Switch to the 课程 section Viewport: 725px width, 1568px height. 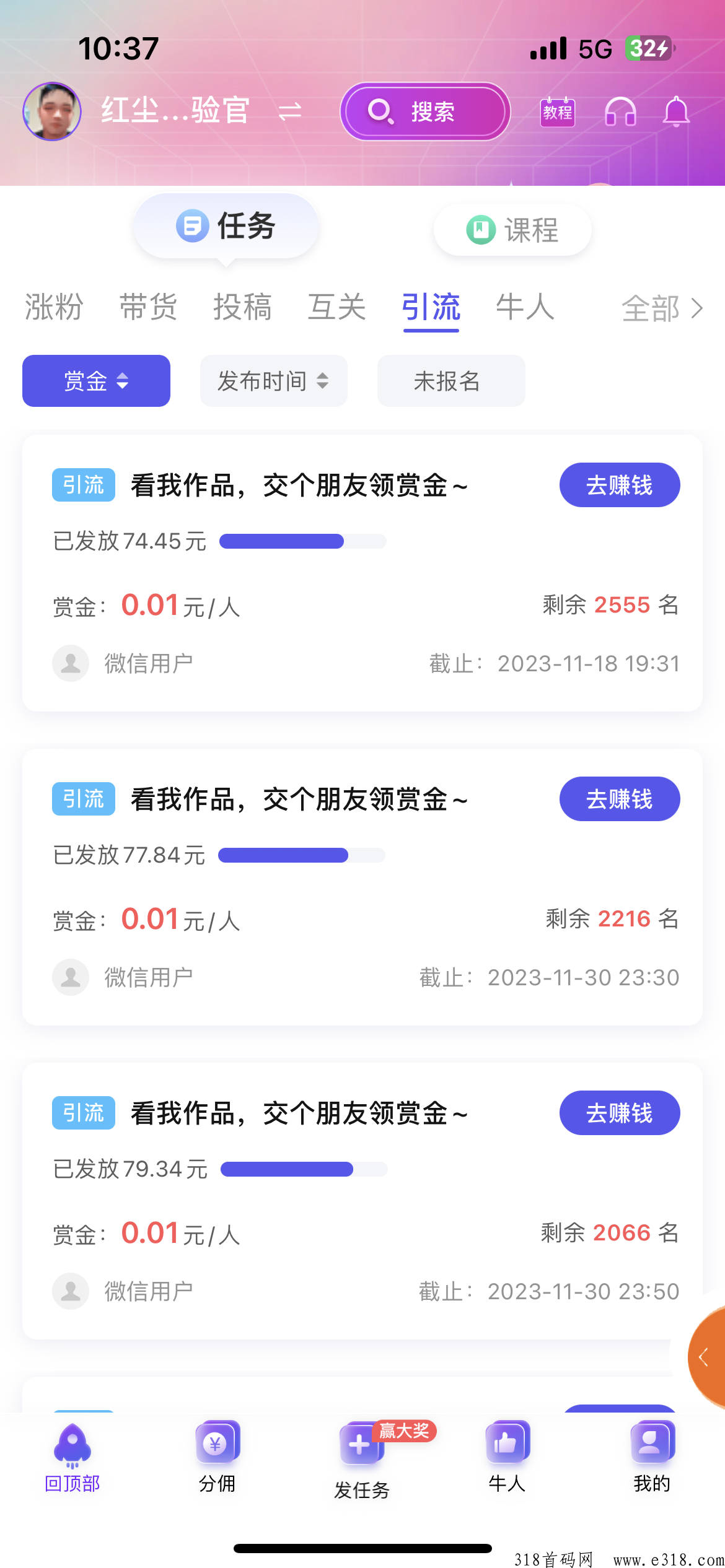click(x=512, y=230)
